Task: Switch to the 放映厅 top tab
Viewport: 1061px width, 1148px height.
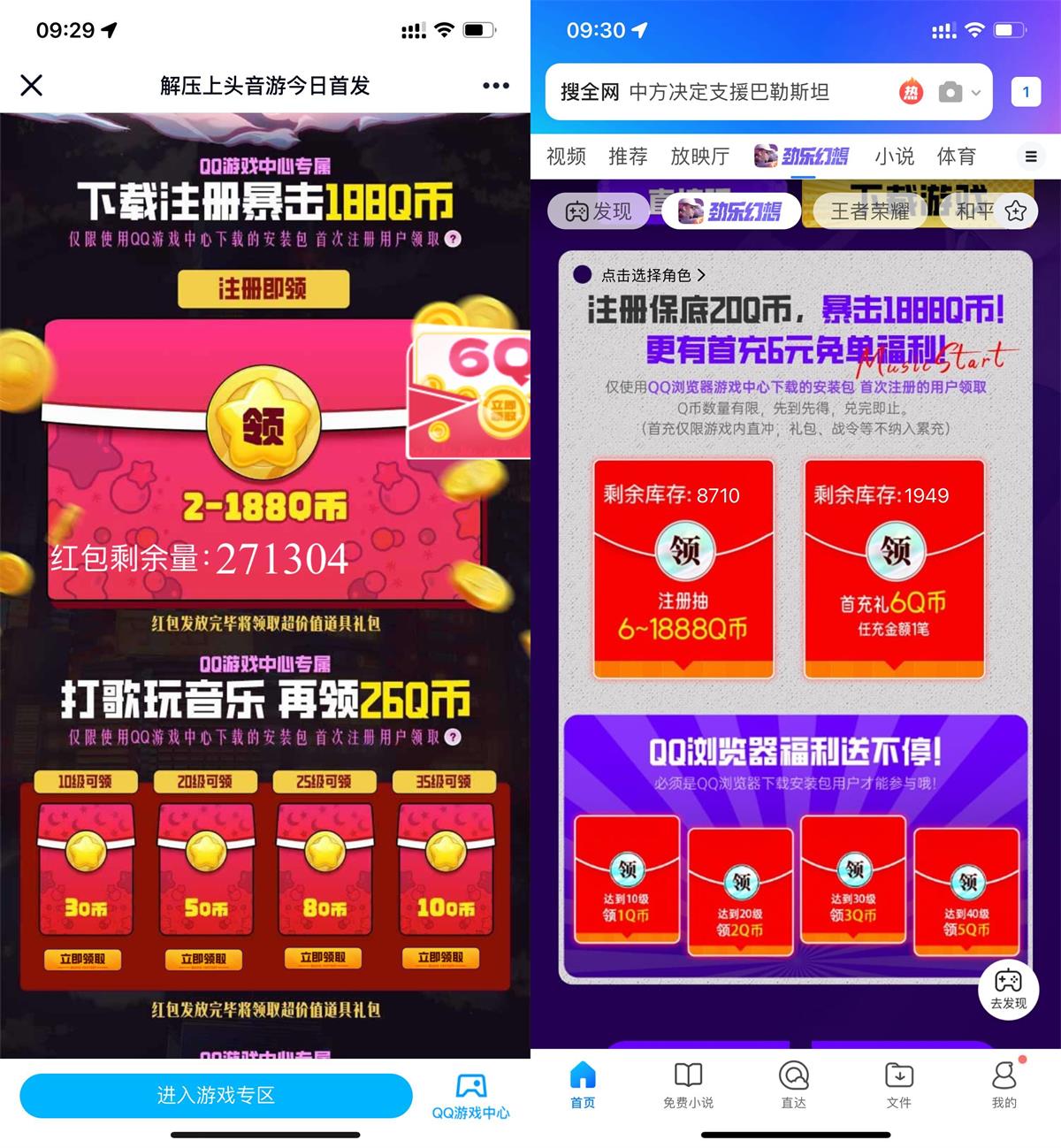Action: (699, 157)
